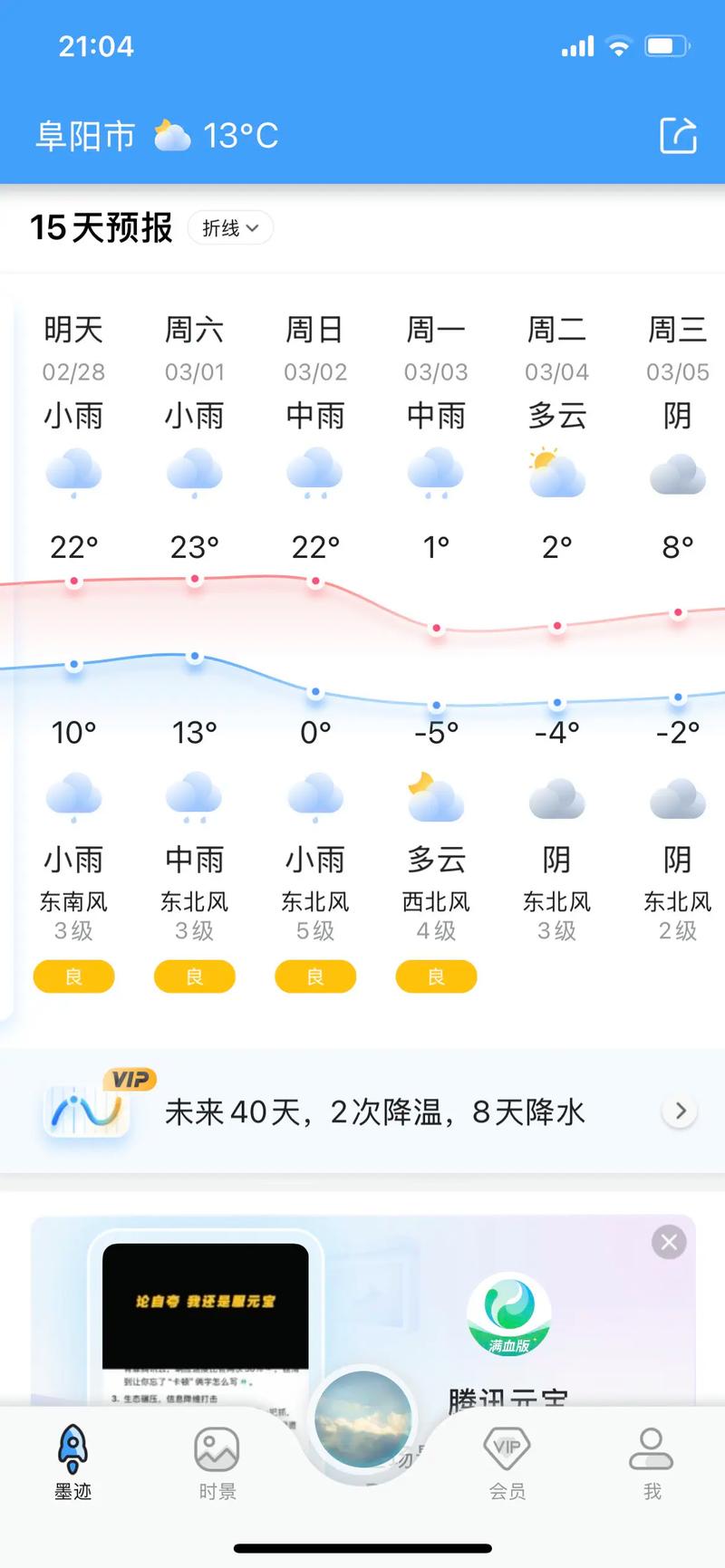
Task: Tap the 未来40天 forecast banner text
Action: click(x=374, y=1111)
